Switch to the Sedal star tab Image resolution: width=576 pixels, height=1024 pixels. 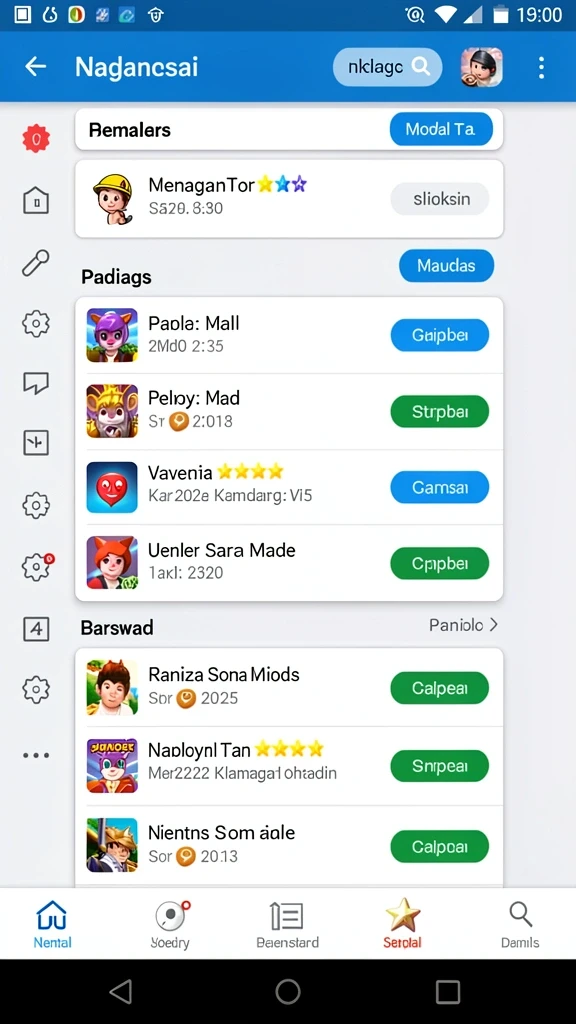[x=402, y=923]
